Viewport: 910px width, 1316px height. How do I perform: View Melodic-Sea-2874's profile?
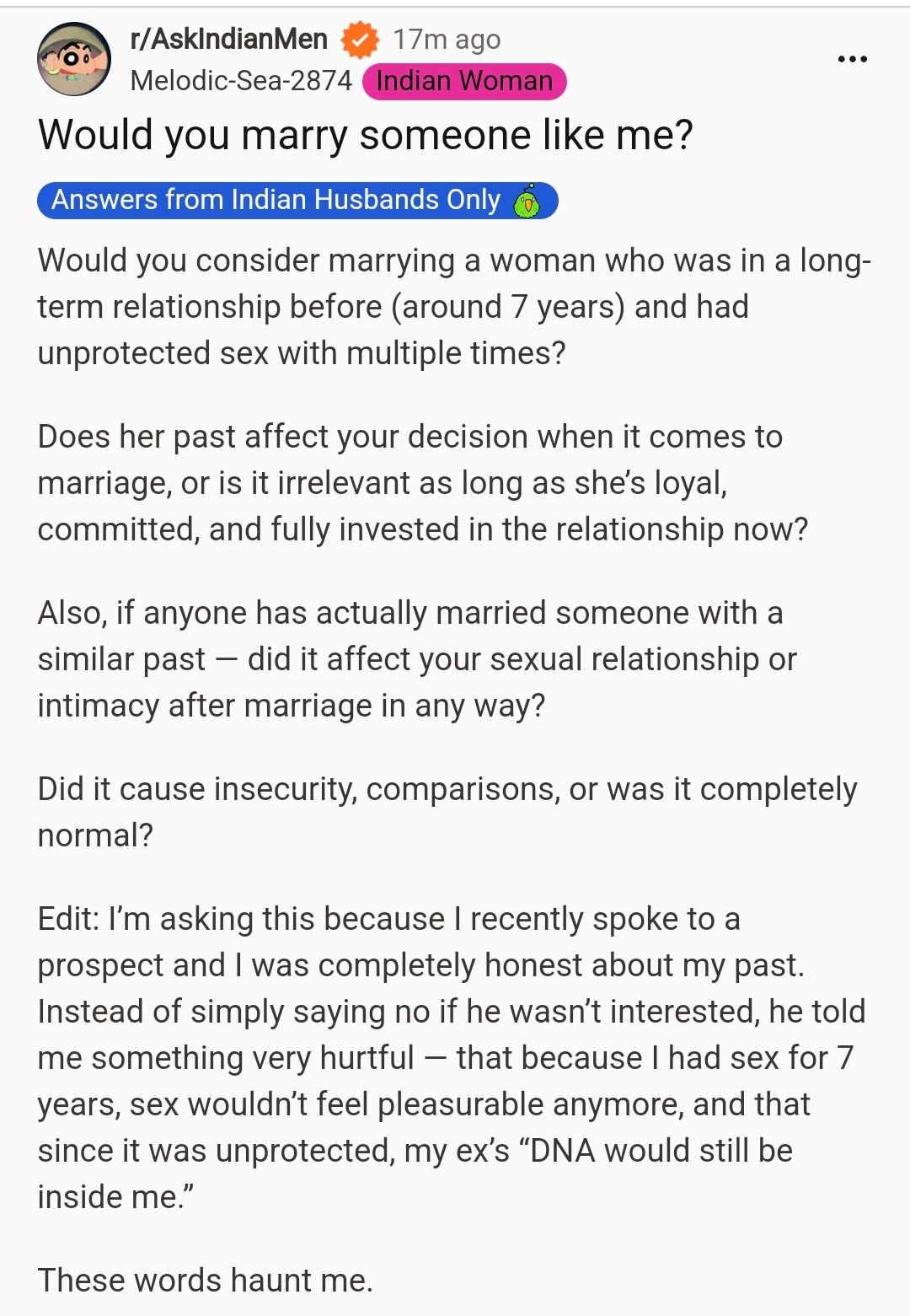tap(241, 81)
